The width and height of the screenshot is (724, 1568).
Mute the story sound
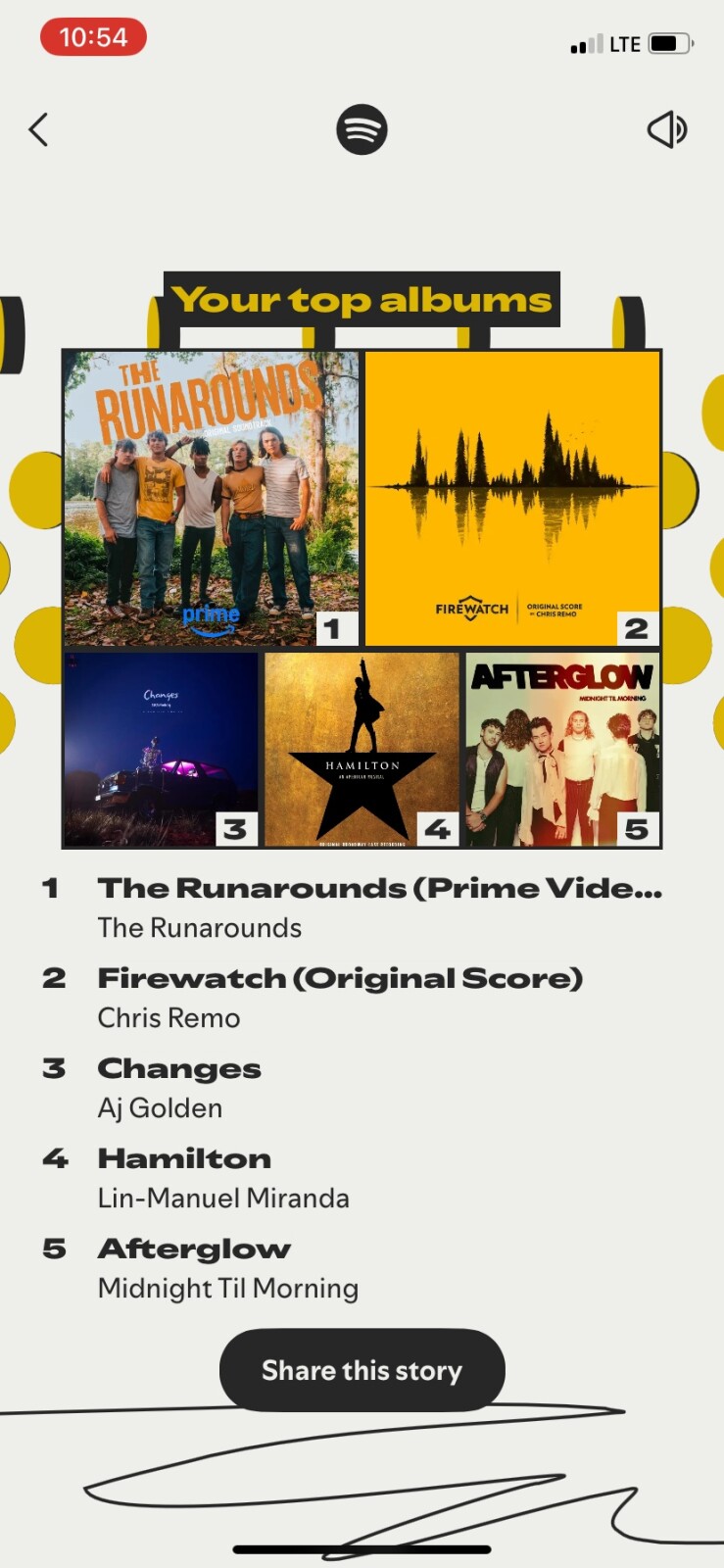coord(667,129)
